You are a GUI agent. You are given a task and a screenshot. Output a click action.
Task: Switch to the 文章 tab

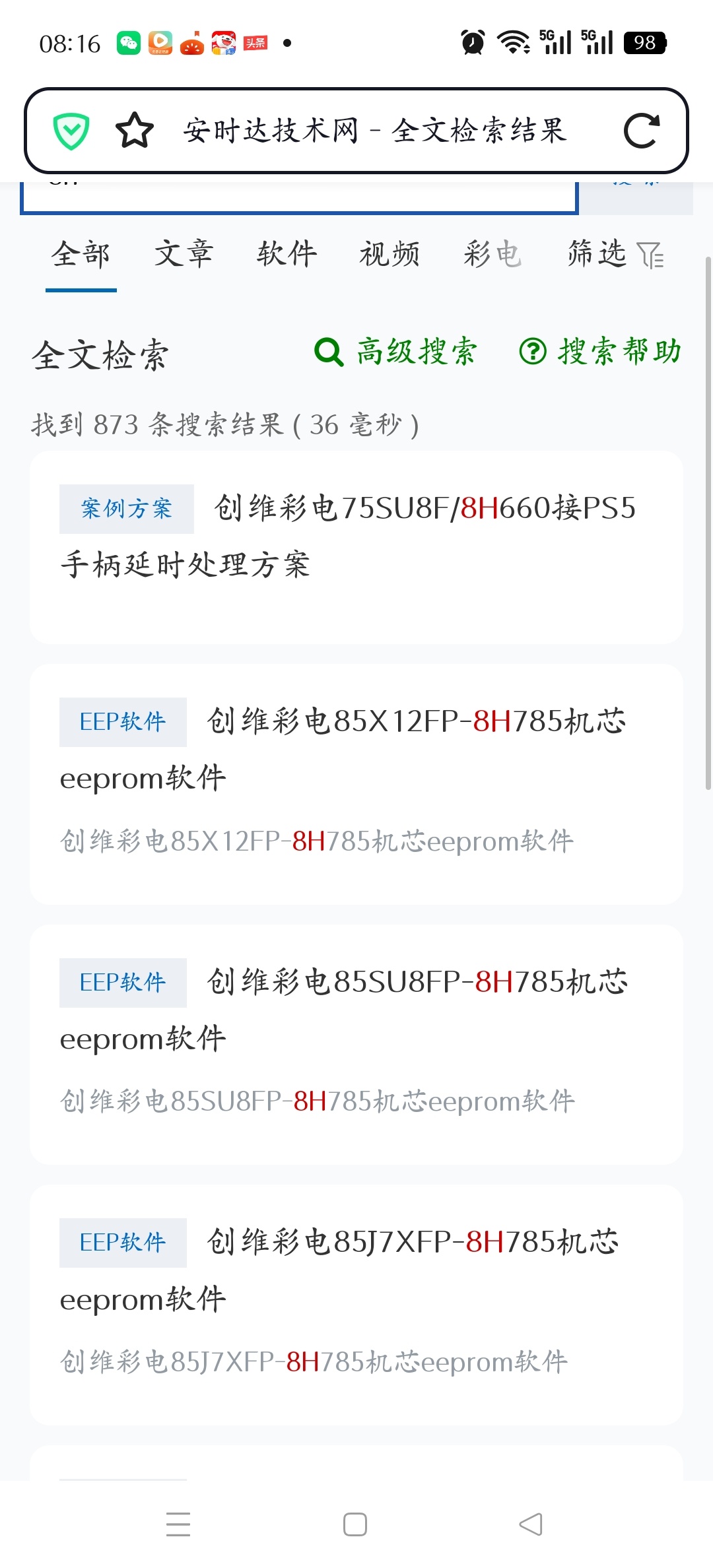(184, 256)
